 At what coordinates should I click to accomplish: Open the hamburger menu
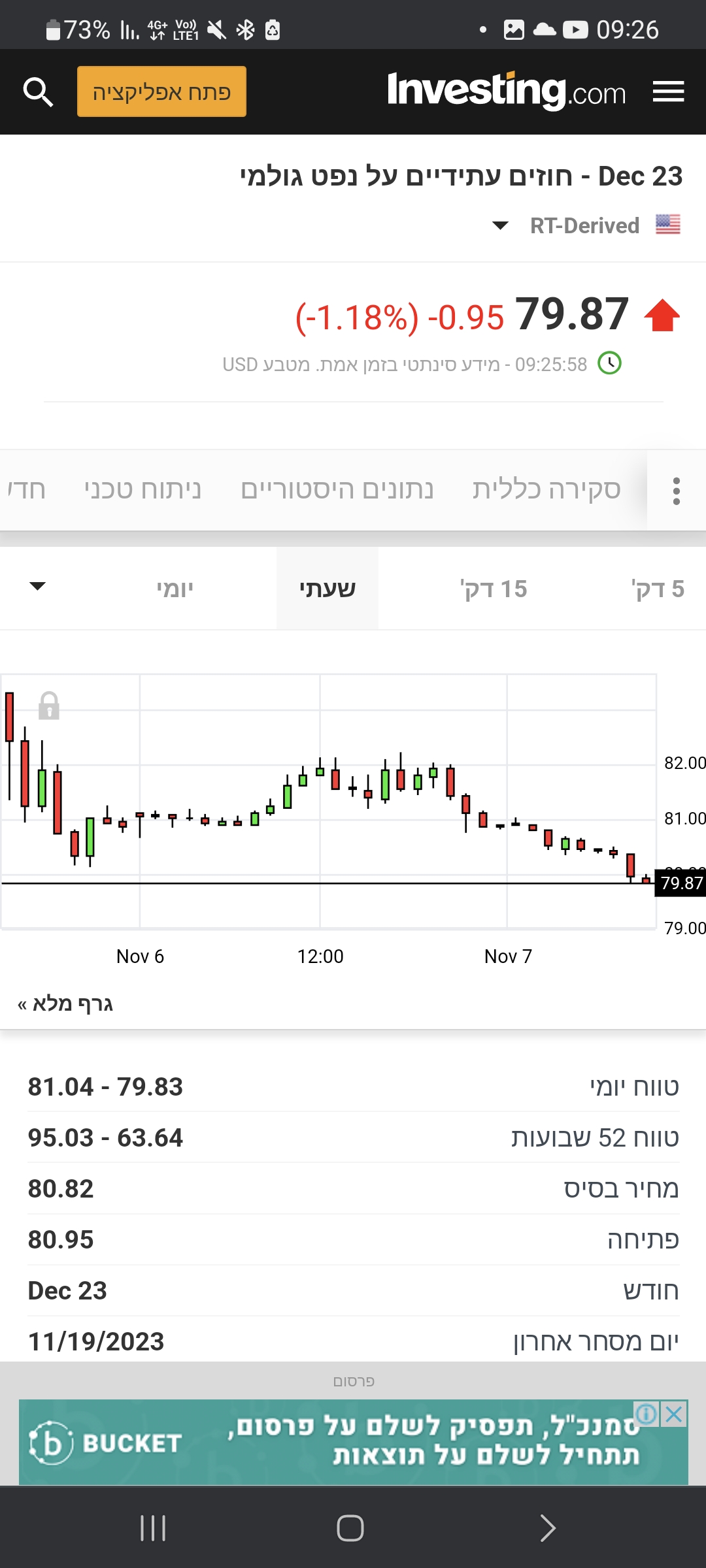click(x=668, y=91)
